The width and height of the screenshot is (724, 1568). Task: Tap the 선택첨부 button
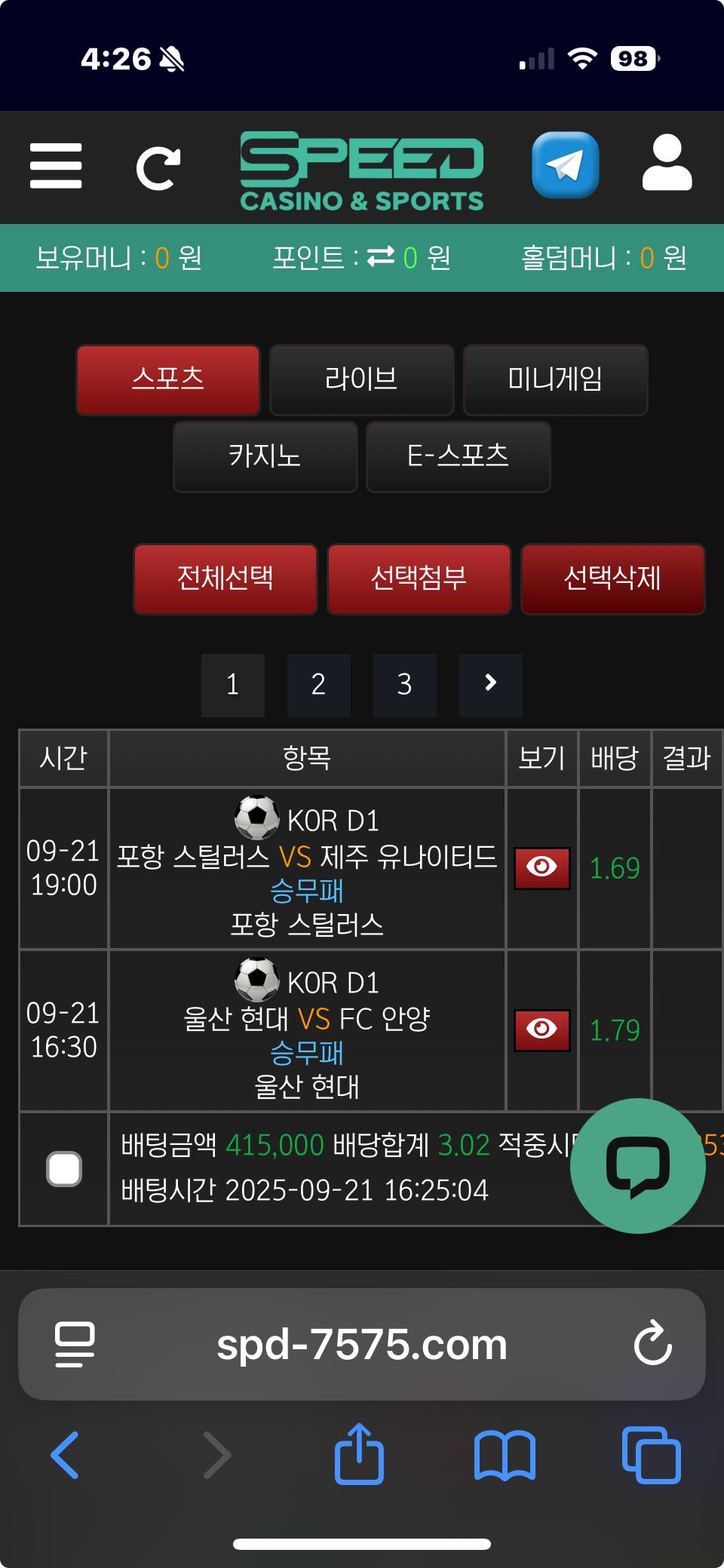[x=419, y=579]
